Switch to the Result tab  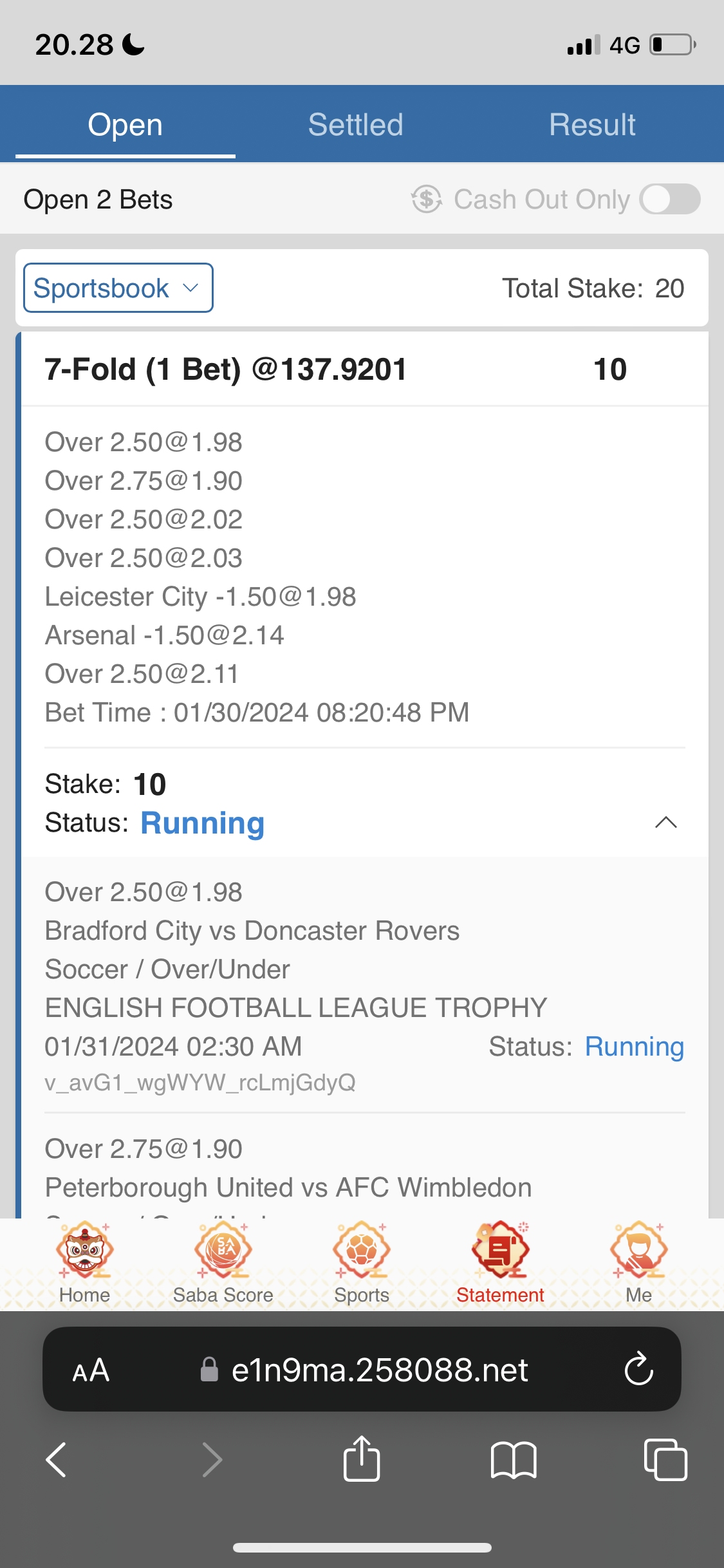592,125
